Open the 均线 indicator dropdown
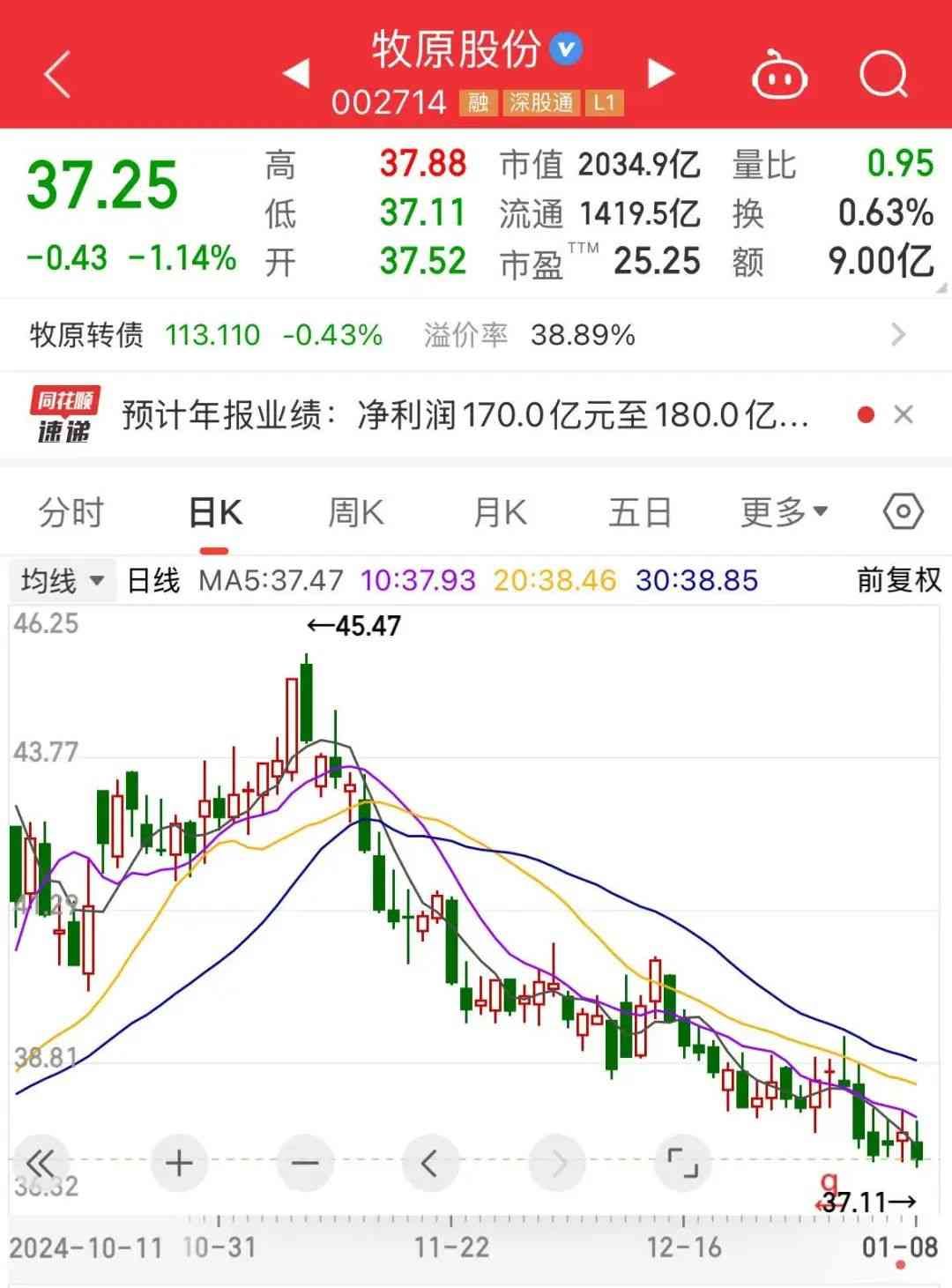 pyautogui.click(x=63, y=581)
